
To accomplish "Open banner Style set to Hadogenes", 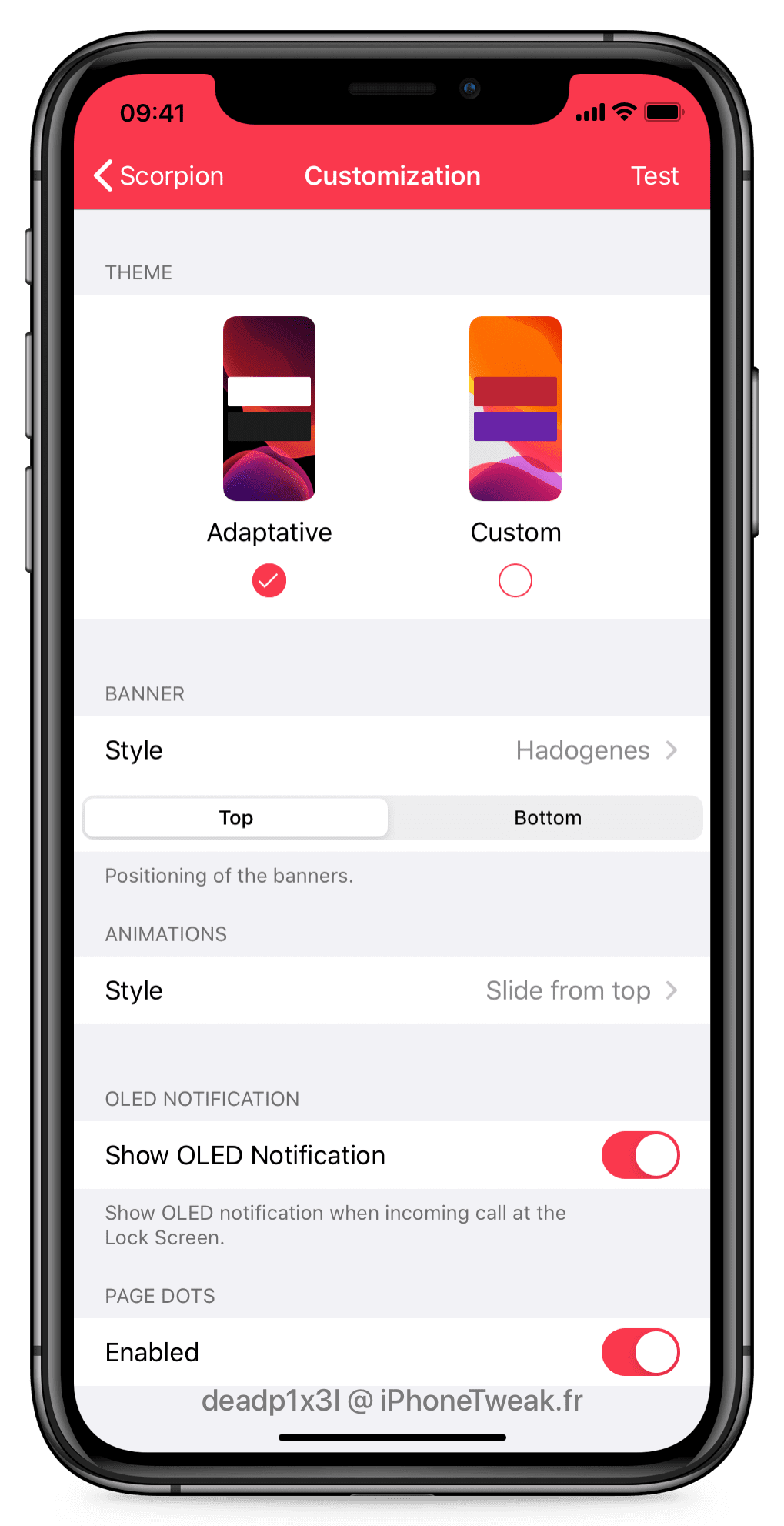I will tap(392, 750).
